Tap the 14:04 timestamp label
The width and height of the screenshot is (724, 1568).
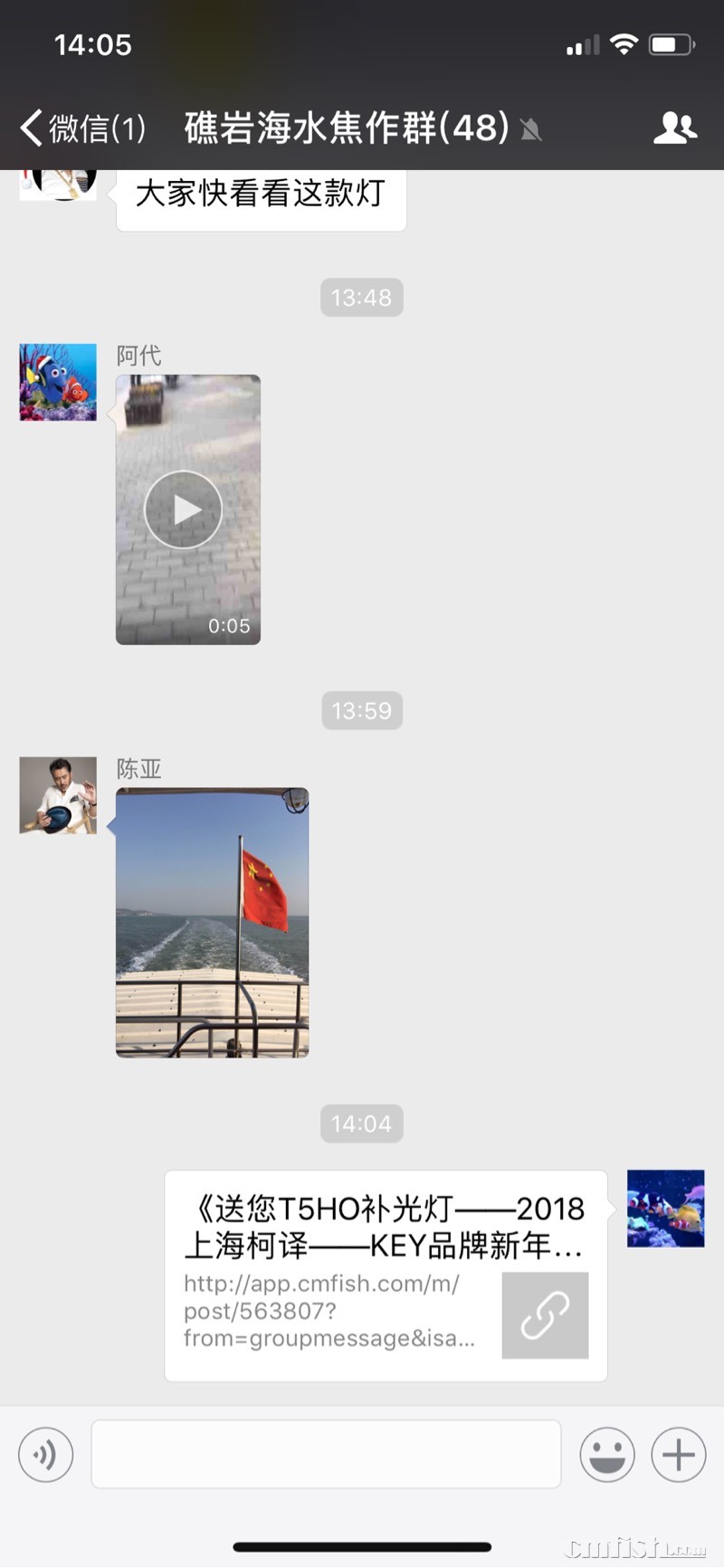click(x=362, y=1124)
